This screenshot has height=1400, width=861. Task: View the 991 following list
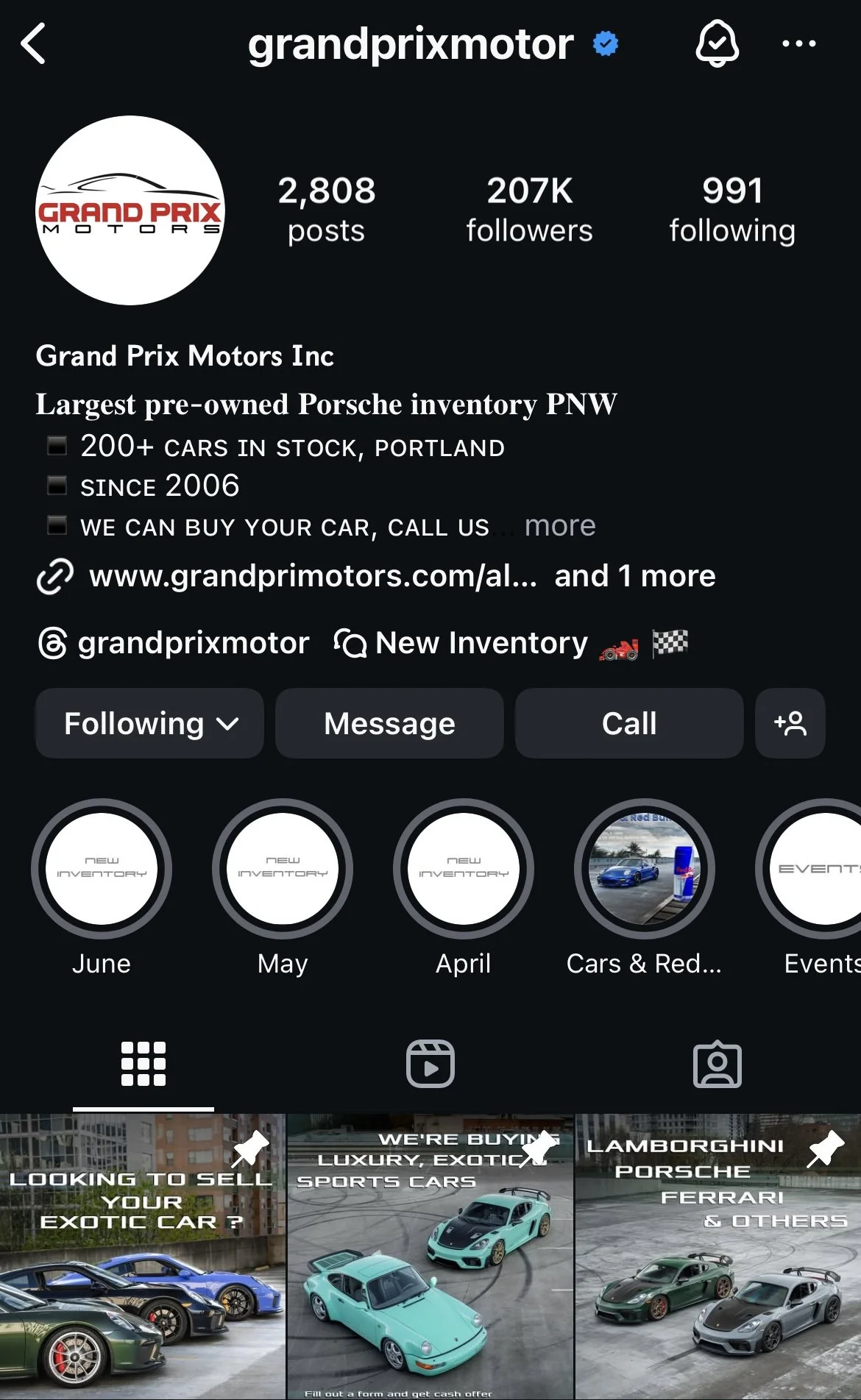pos(731,210)
